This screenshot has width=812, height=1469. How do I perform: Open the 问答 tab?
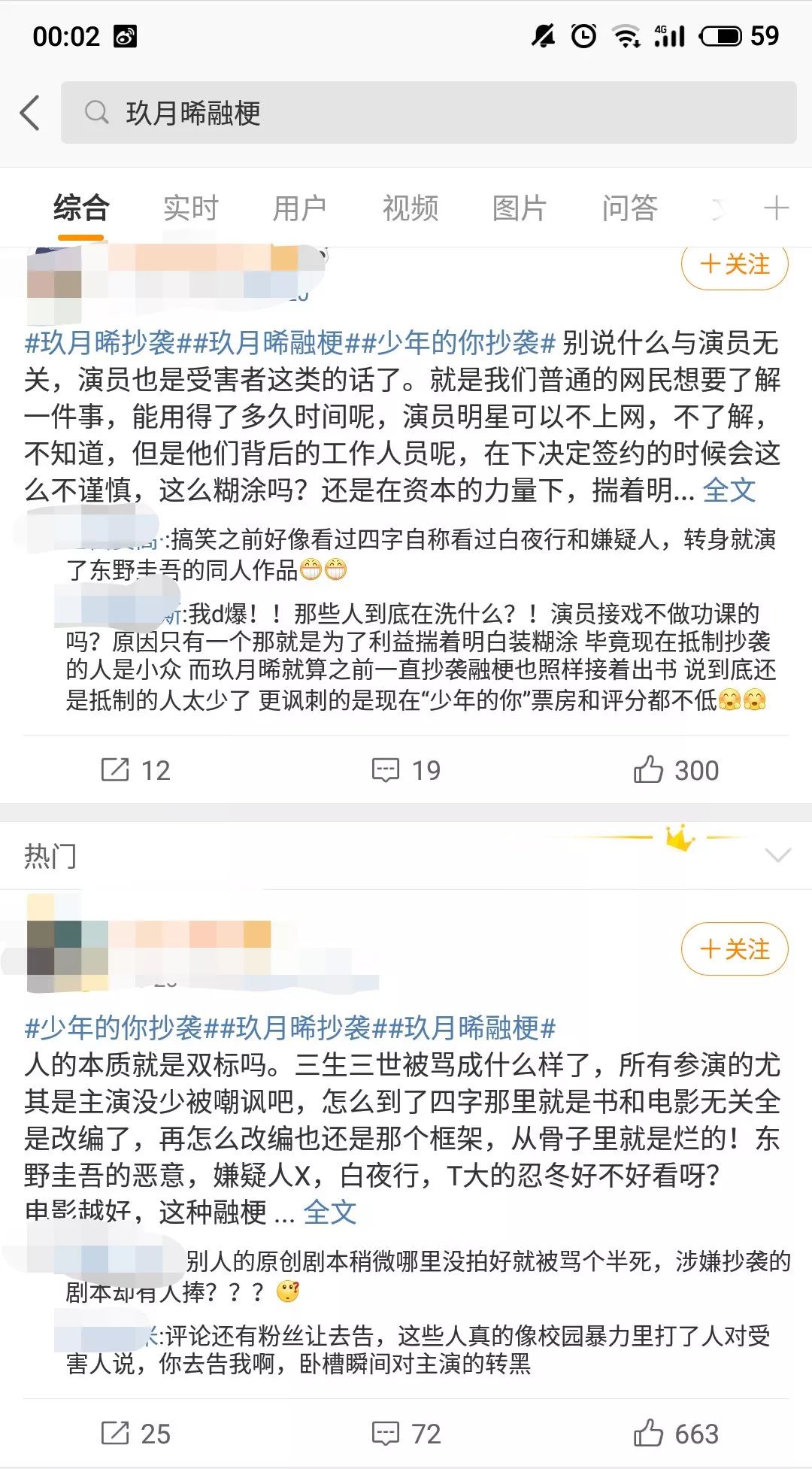click(629, 208)
